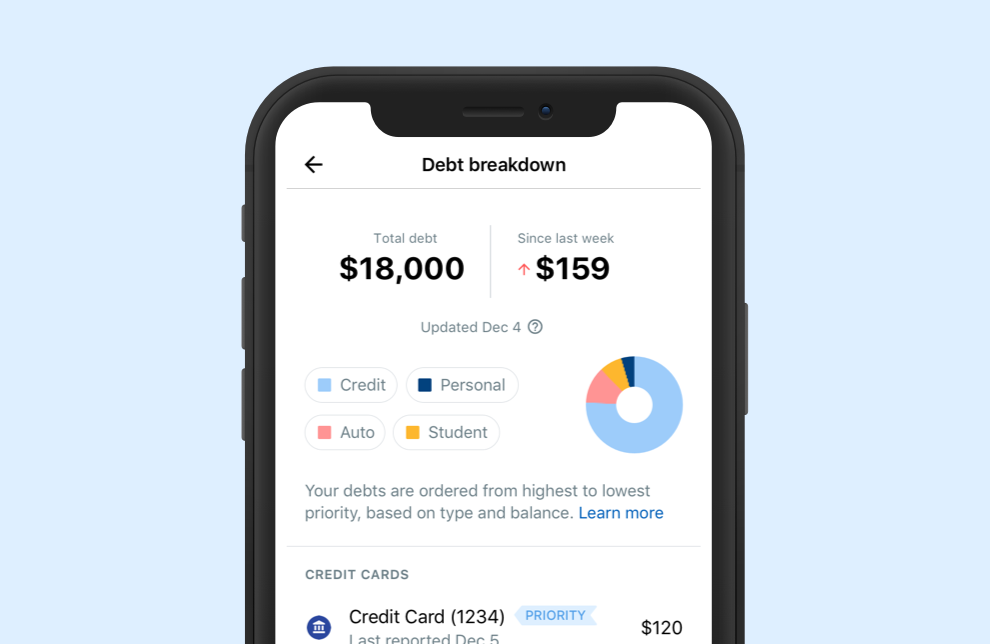Go back using the arrow icon
This screenshot has width=990, height=644.
(314, 165)
